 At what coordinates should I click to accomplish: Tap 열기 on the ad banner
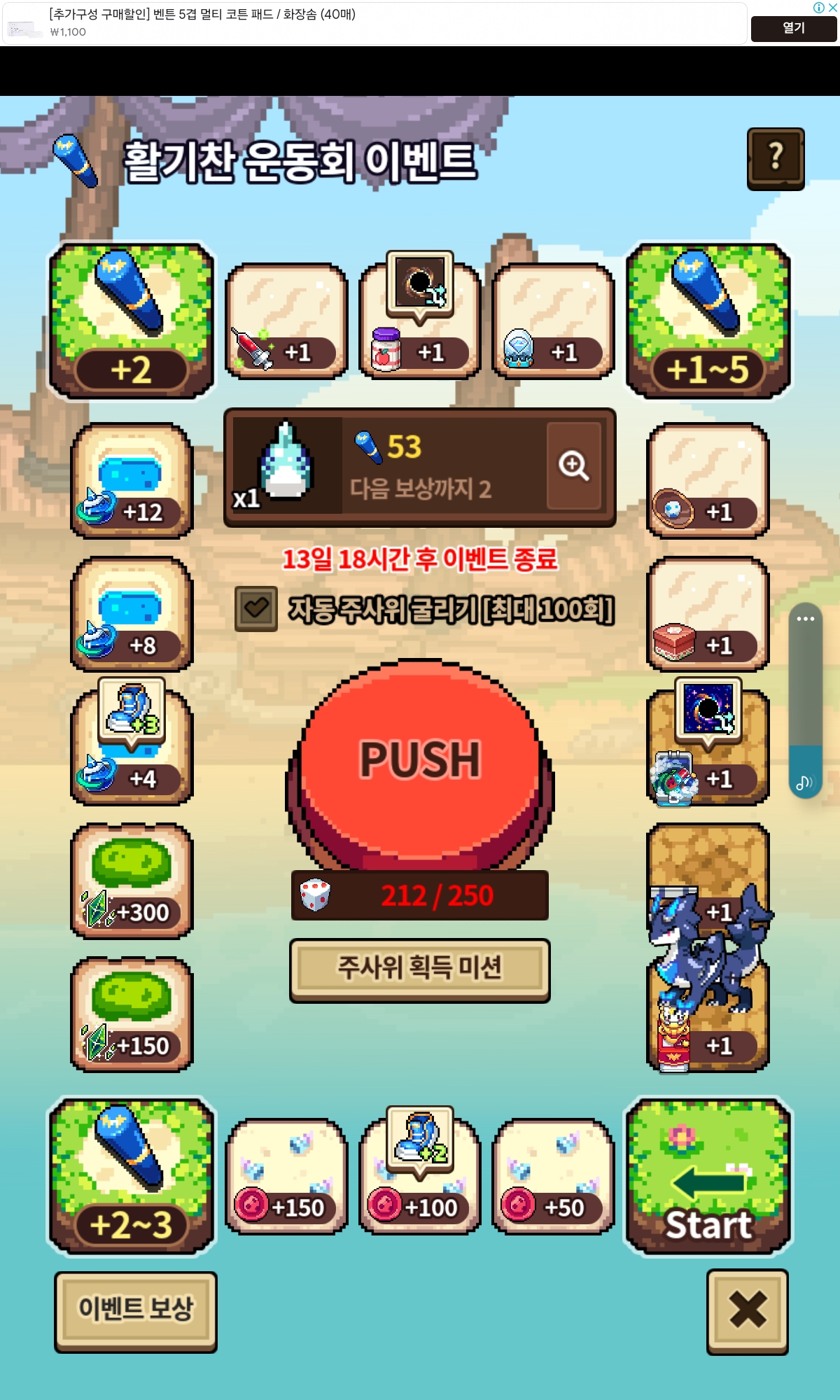click(793, 29)
